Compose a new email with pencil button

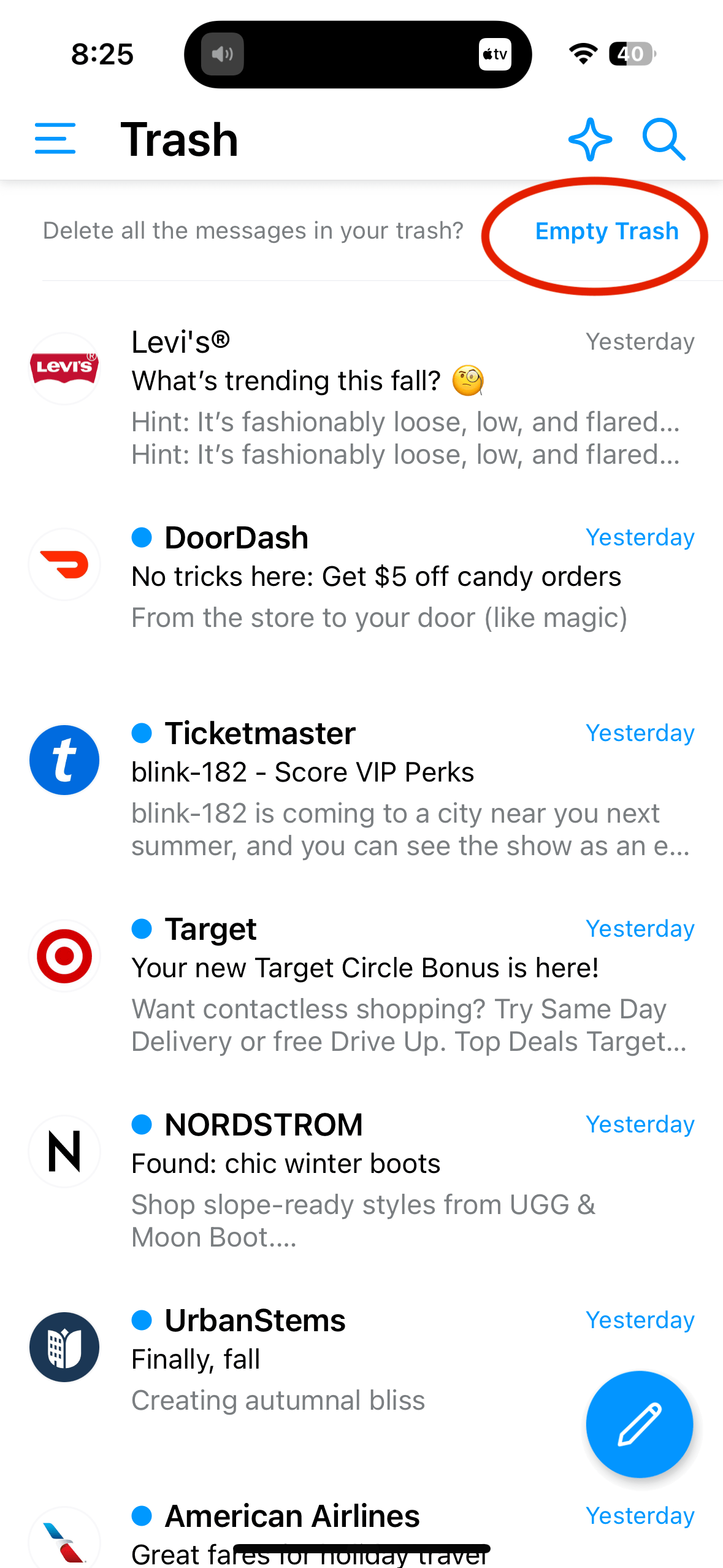tap(640, 1424)
